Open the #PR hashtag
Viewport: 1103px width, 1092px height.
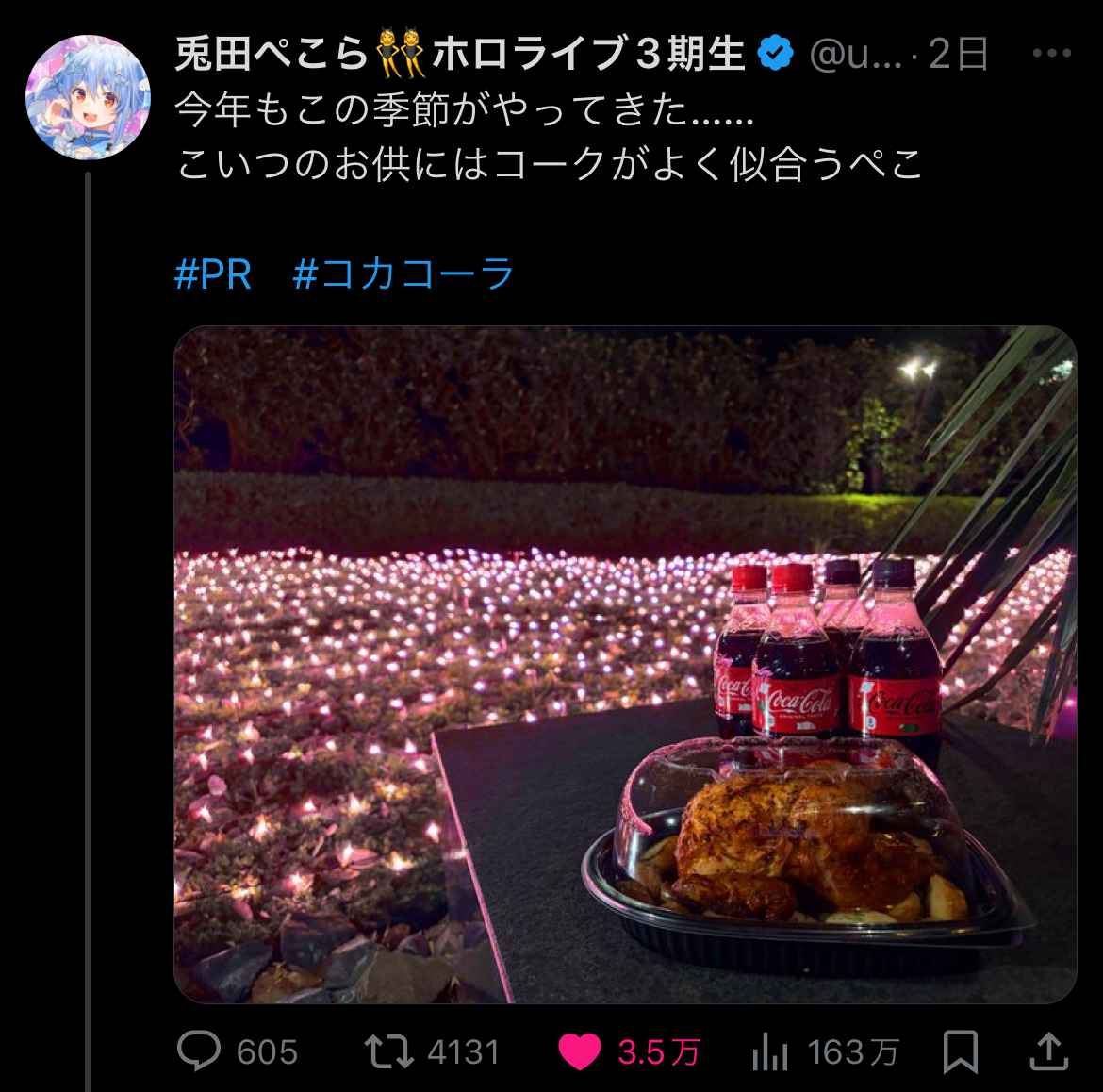point(213,274)
